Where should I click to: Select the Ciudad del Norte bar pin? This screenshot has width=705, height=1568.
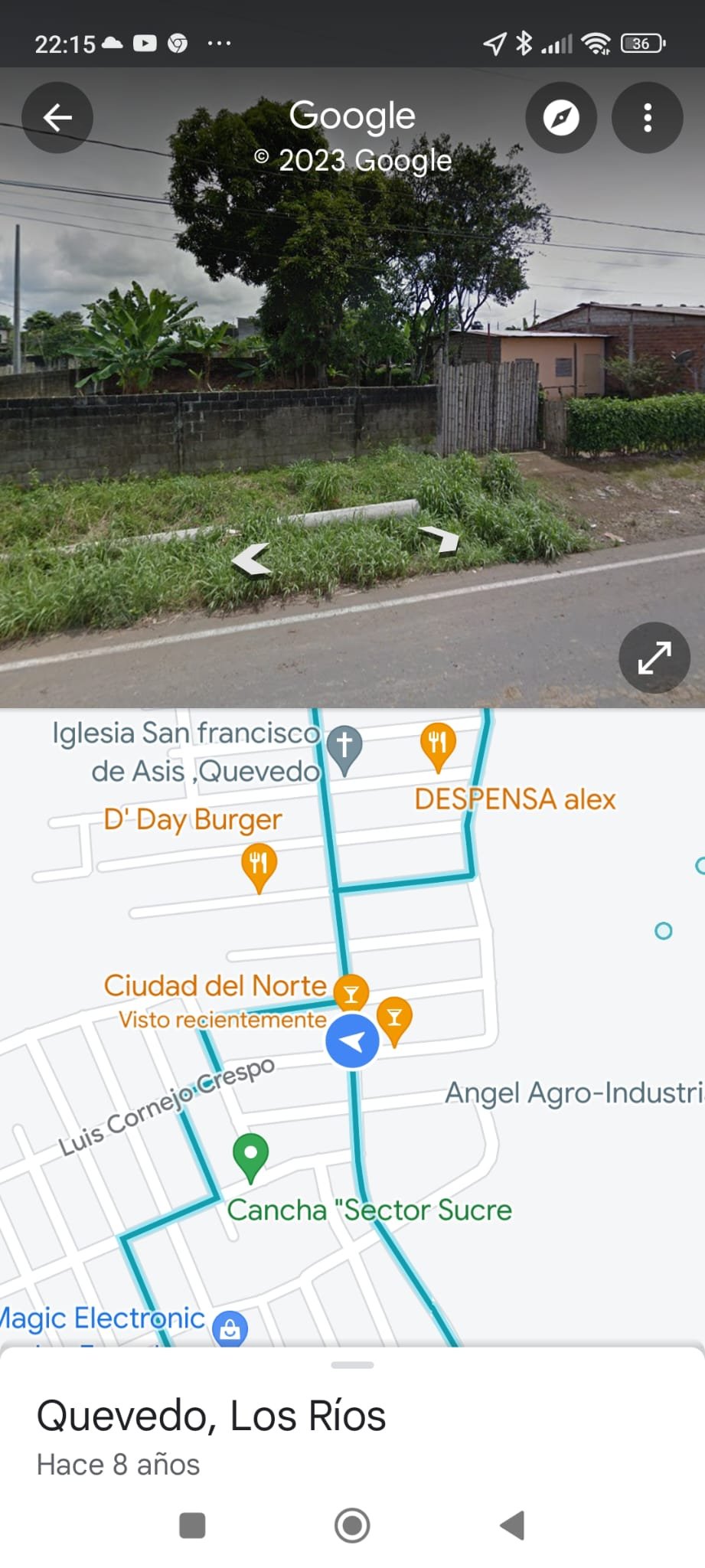point(351,993)
